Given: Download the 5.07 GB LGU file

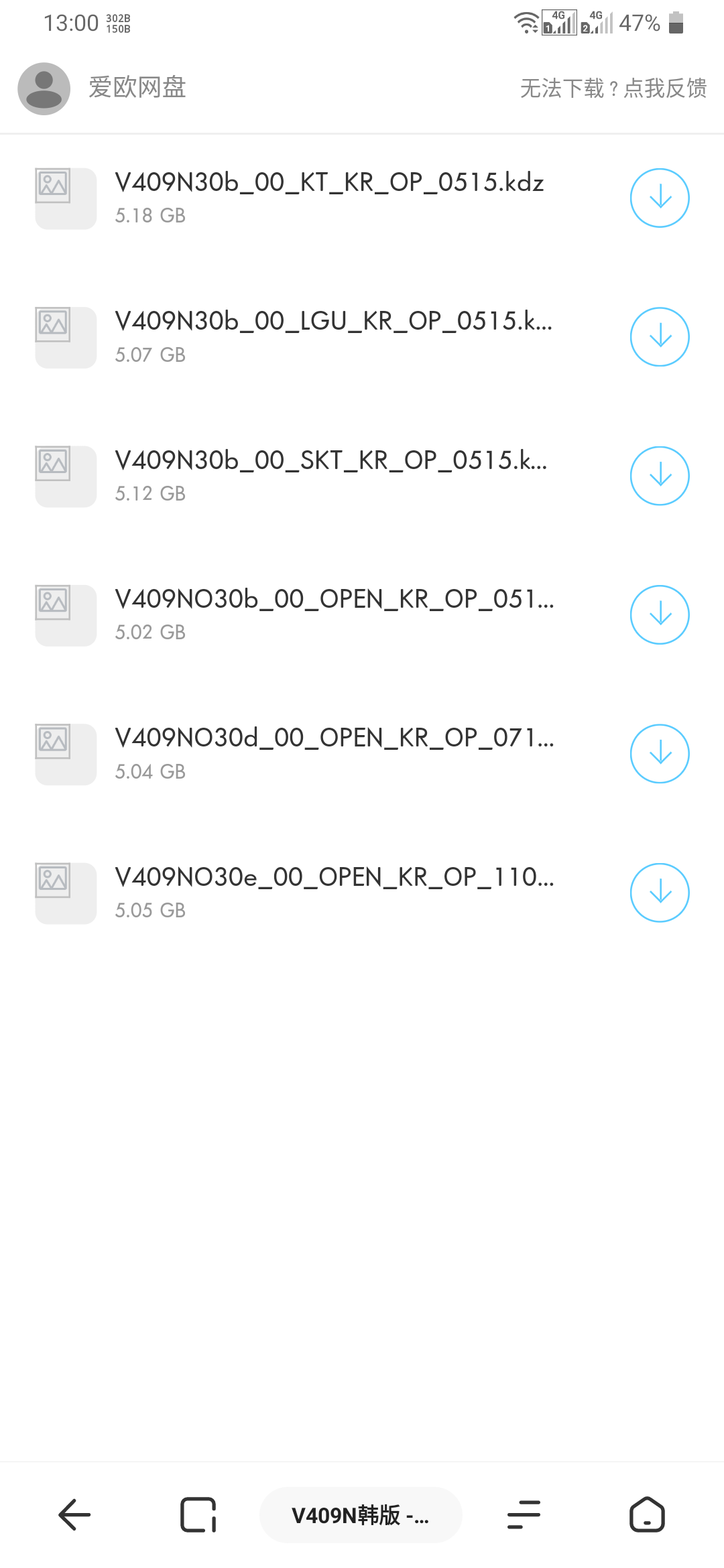Looking at the screenshot, I should click(x=660, y=337).
